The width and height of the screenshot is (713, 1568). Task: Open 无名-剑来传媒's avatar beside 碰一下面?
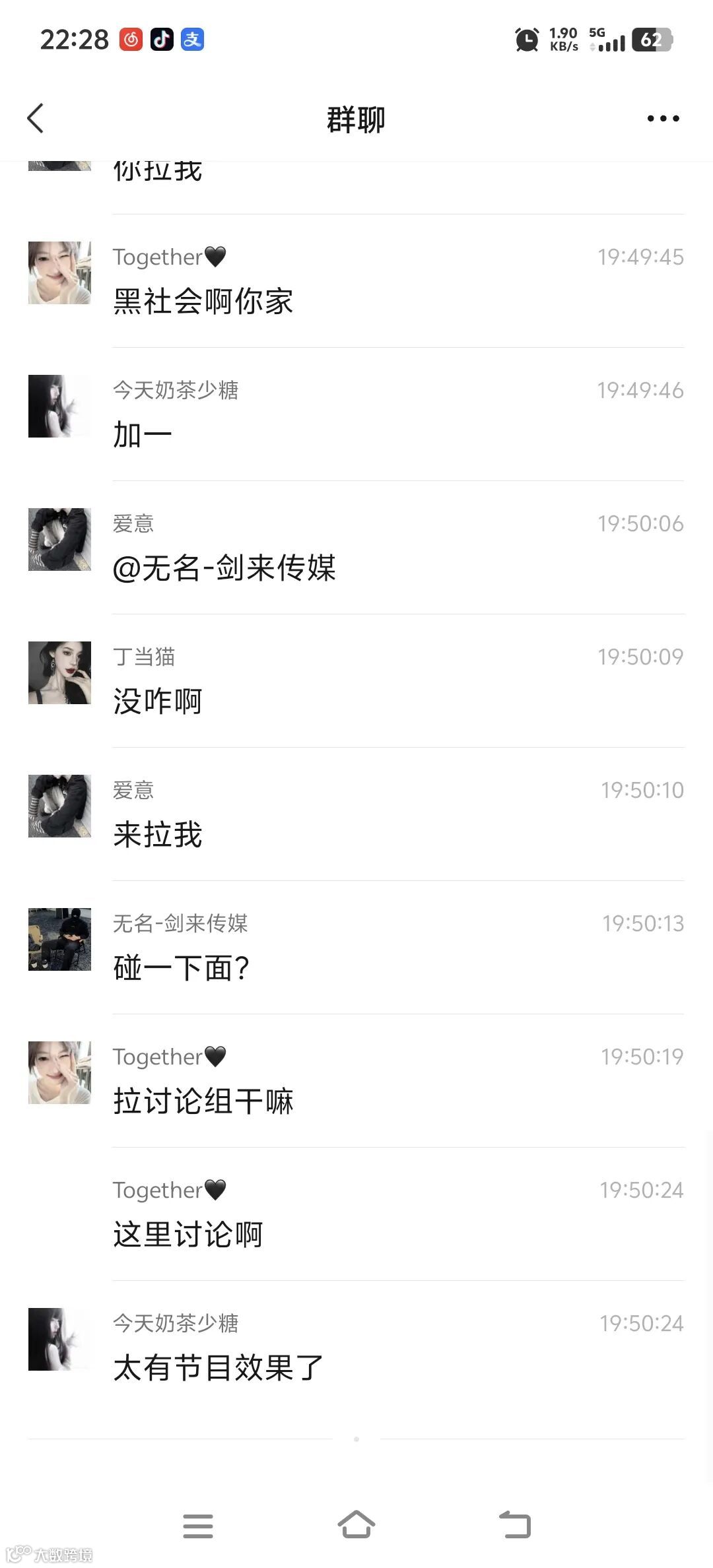tap(59, 939)
